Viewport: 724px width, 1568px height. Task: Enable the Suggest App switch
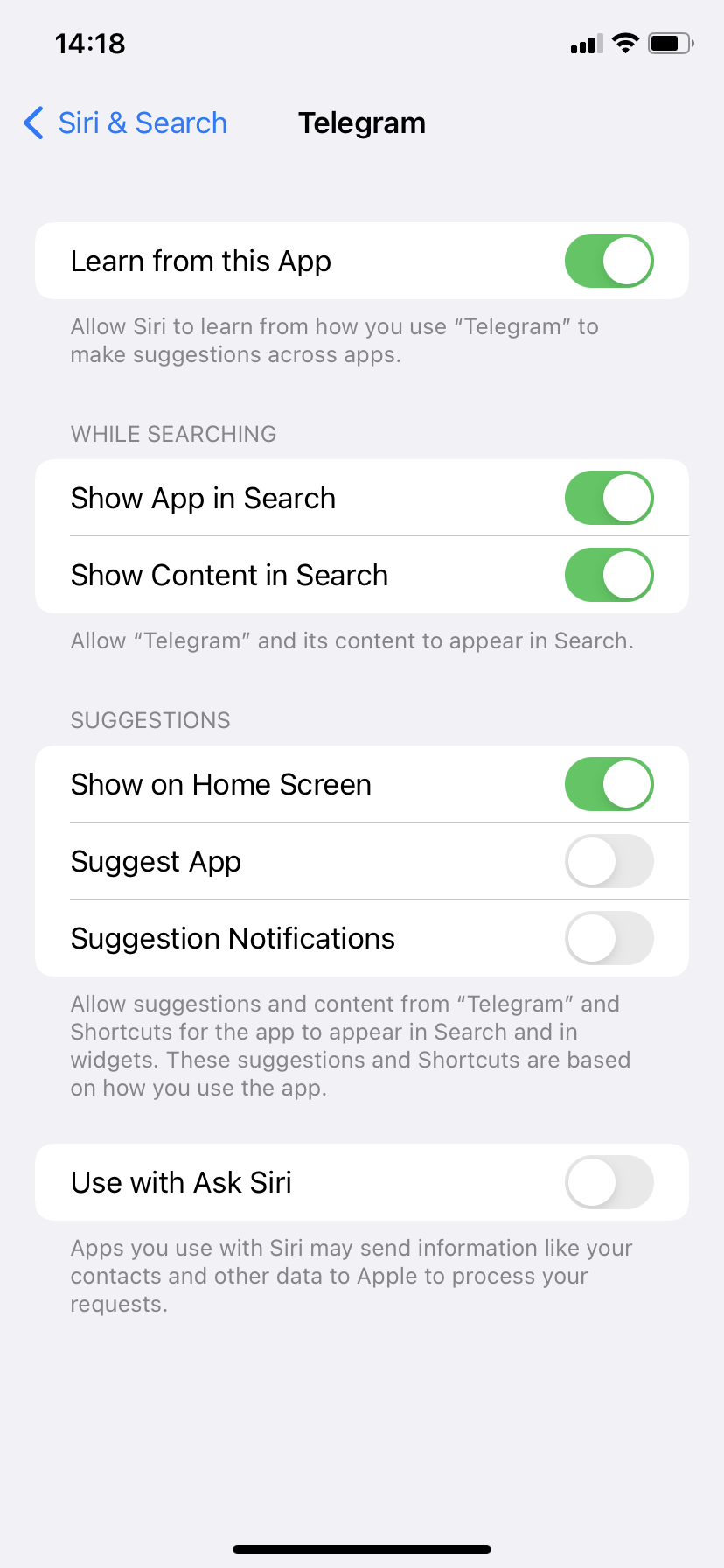[609, 861]
